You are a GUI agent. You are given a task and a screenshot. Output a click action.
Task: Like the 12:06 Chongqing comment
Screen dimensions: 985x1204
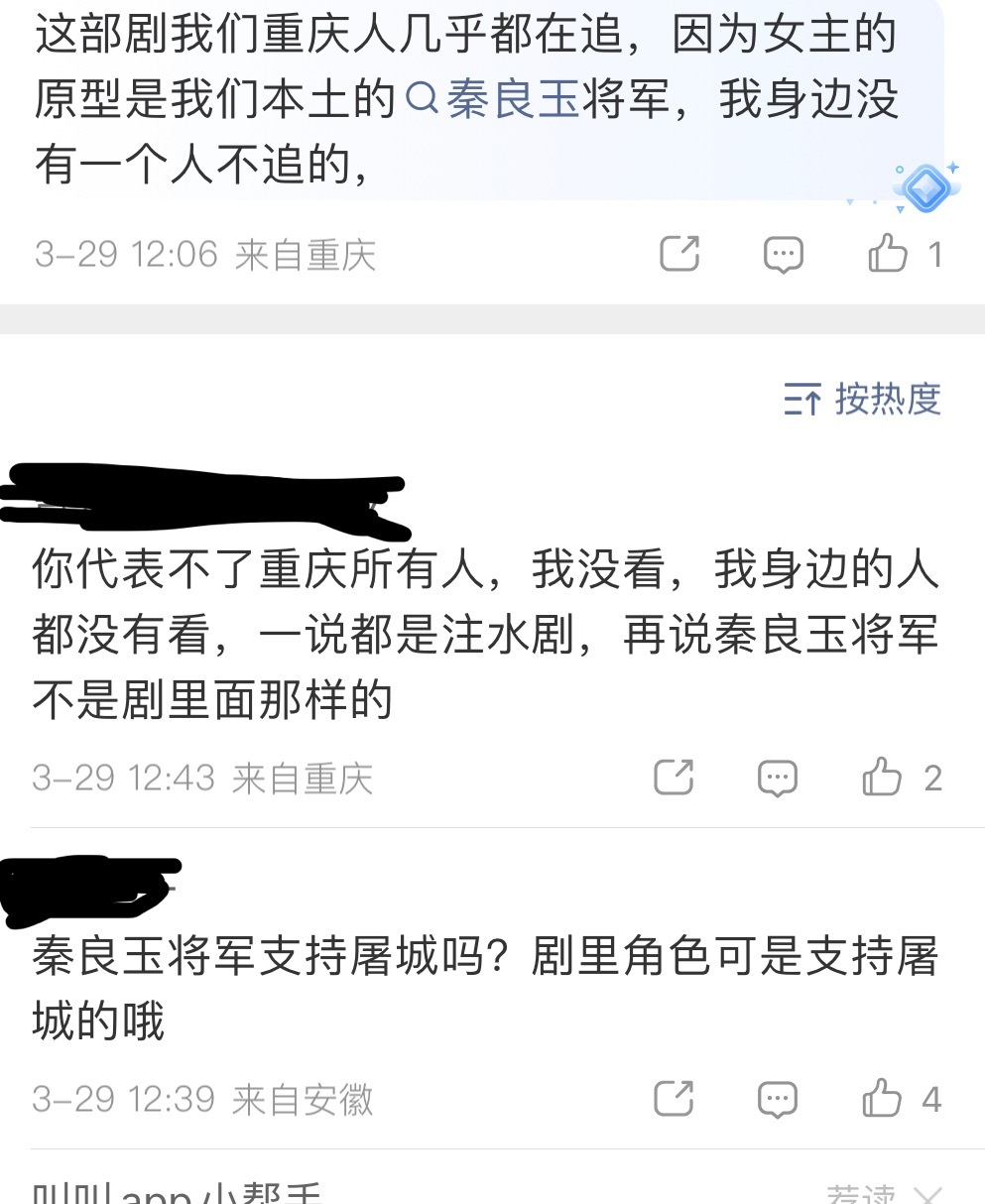coord(886,254)
